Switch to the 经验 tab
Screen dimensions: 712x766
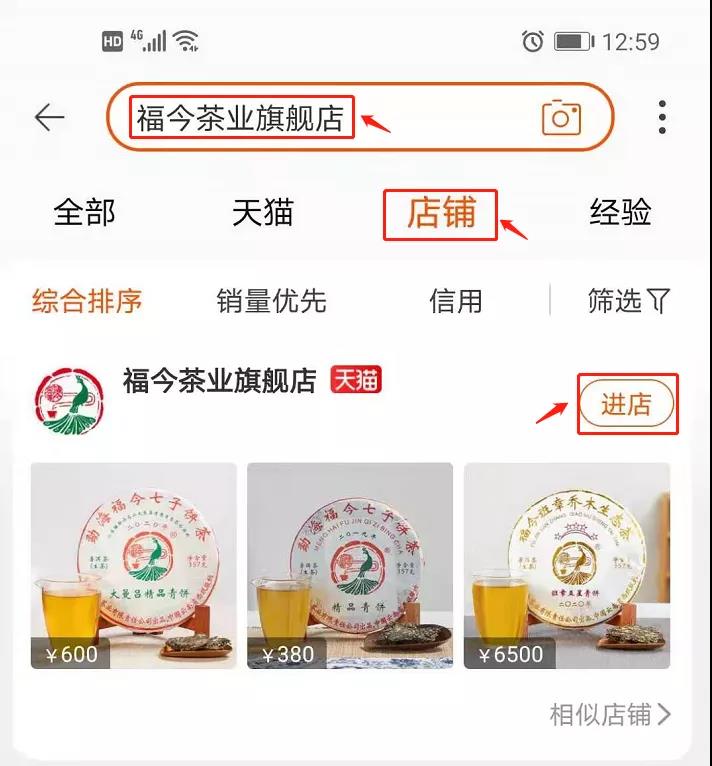[x=620, y=212]
